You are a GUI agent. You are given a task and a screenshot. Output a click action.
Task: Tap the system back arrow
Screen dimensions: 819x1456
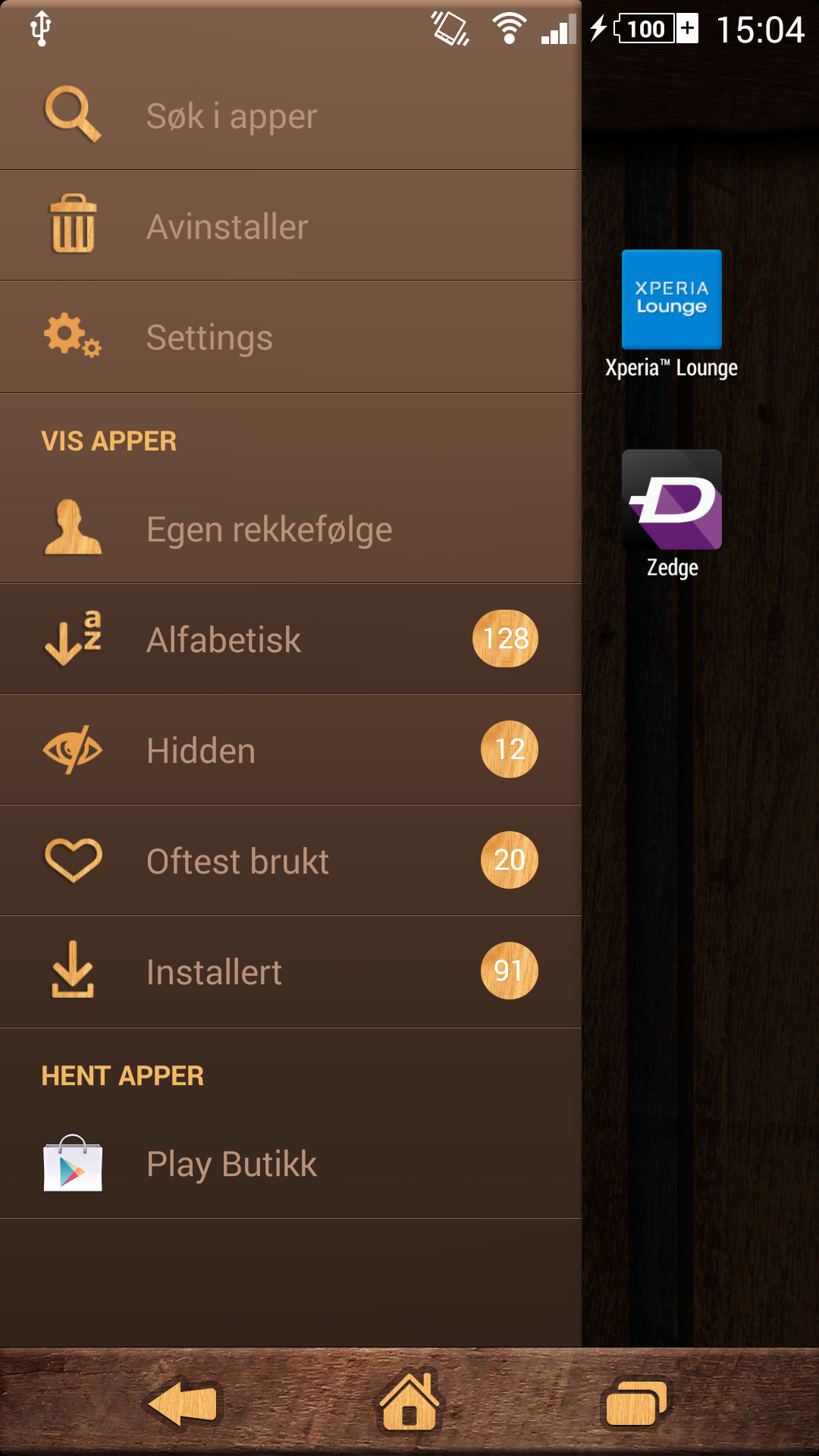182,1404
